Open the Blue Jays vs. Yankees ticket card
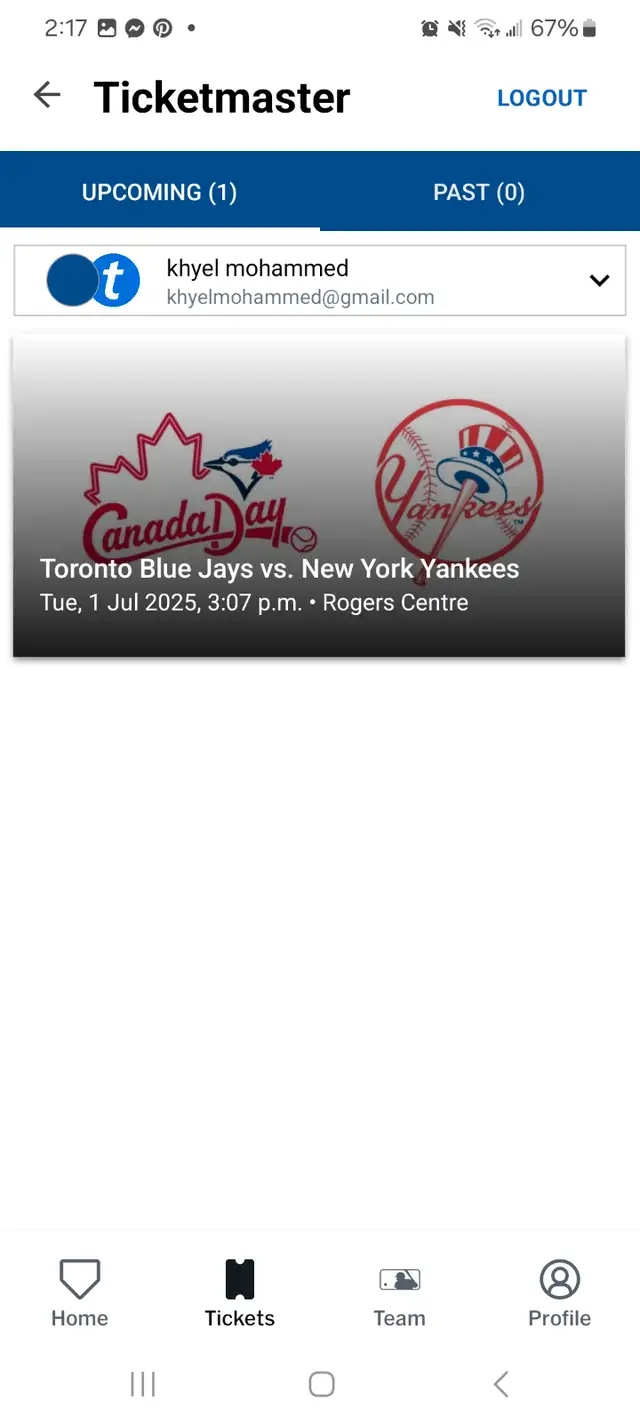 pyautogui.click(x=319, y=496)
